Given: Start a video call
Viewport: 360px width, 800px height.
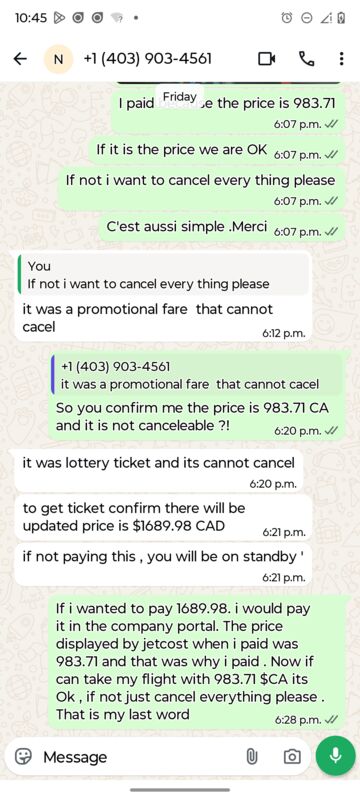Looking at the screenshot, I should 267,59.
